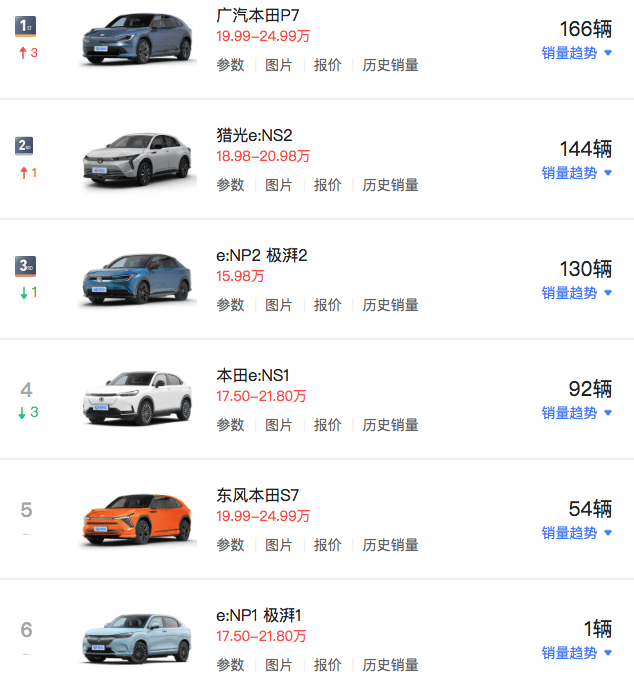The height and width of the screenshot is (683, 634).
Task: Expand 销量趋势 for e:NP2 极湃2
Action: [576, 293]
